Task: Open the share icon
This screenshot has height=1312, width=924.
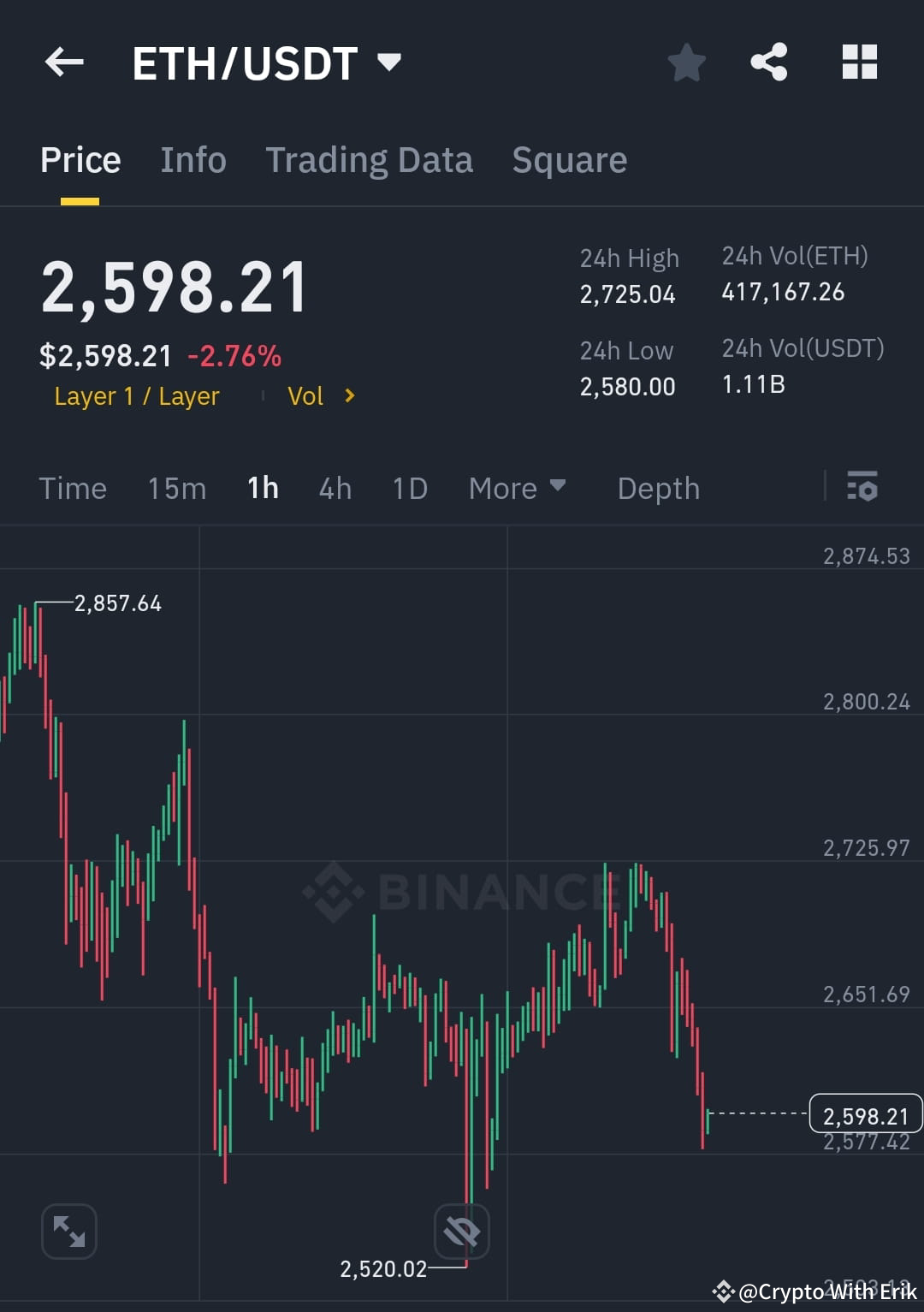Action: tap(768, 62)
